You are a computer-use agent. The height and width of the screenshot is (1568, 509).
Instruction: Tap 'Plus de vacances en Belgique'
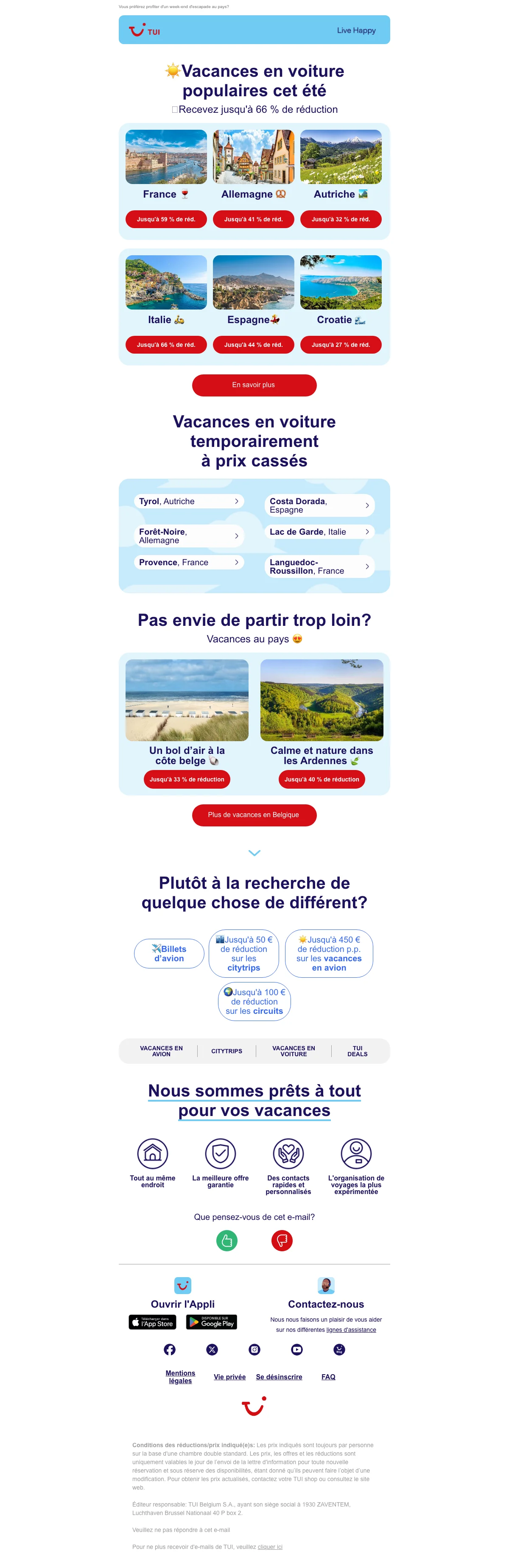point(254,815)
